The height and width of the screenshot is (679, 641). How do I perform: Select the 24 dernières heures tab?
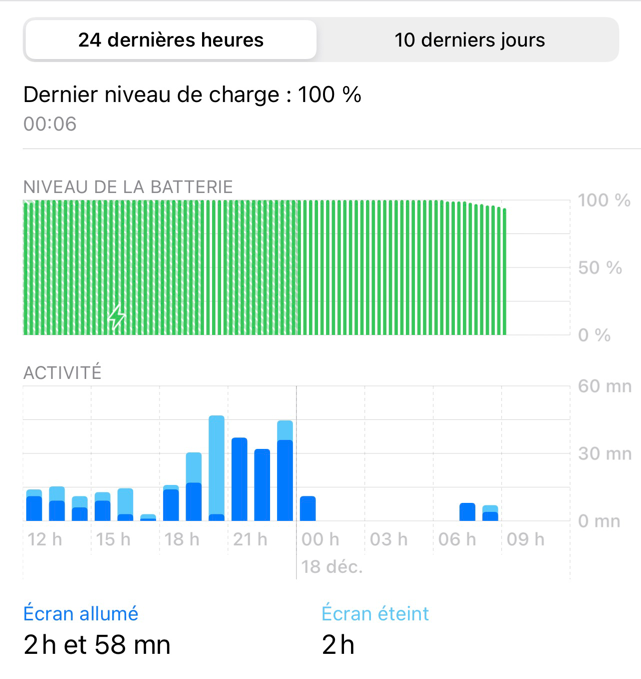coord(171,41)
